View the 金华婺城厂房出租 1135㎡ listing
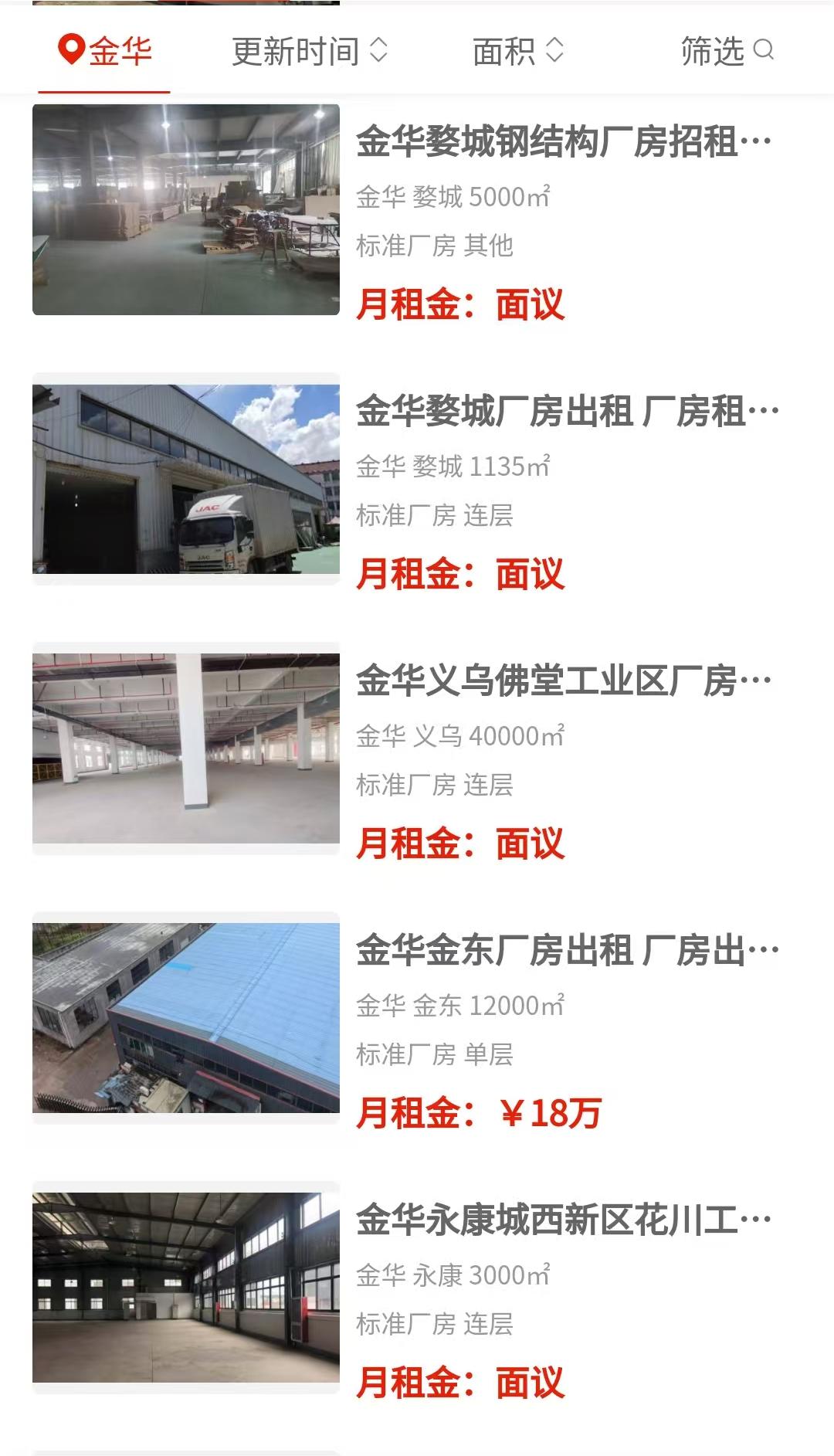The image size is (834, 1456). click(x=567, y=412)
